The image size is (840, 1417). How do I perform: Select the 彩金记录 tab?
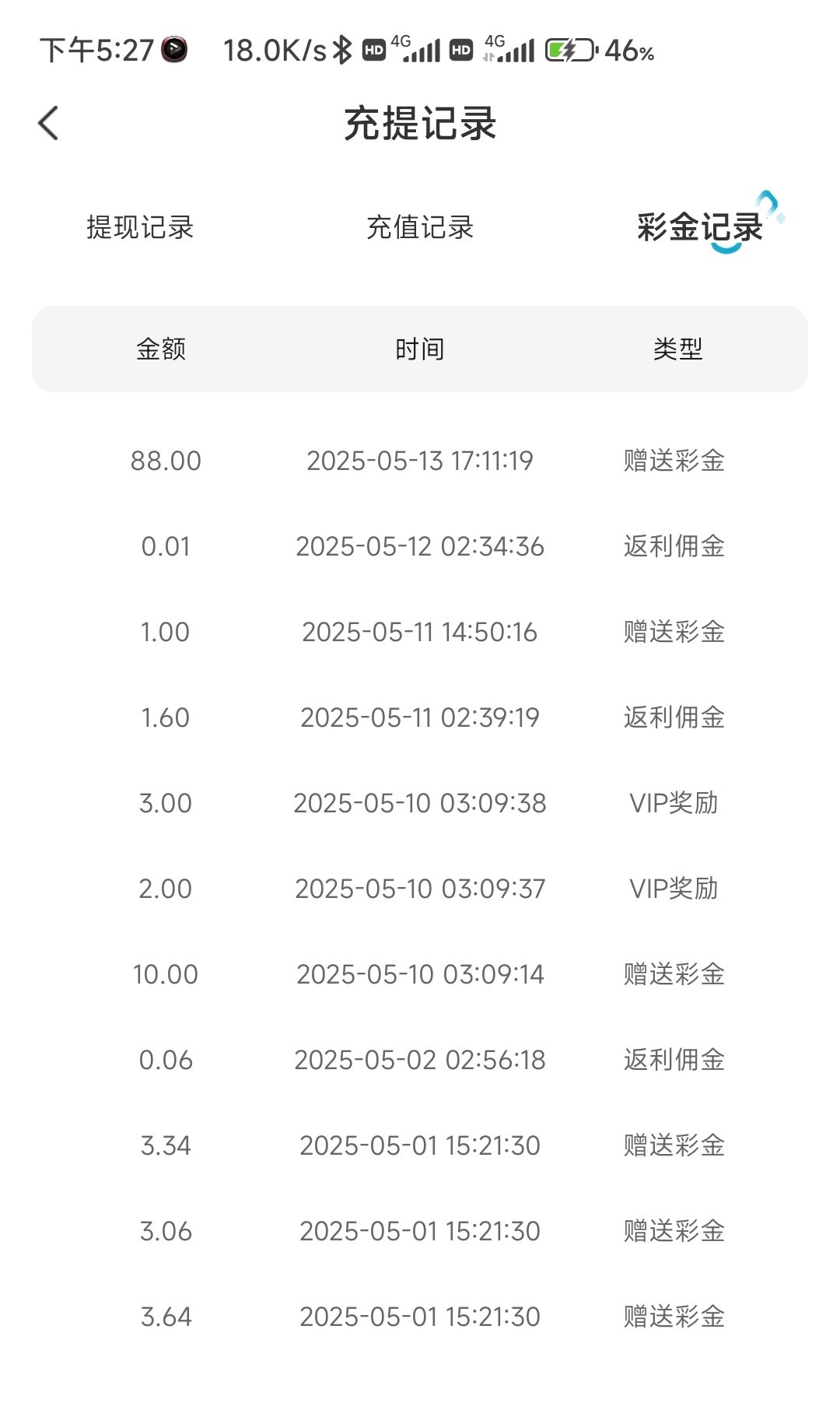coord(699,227)
